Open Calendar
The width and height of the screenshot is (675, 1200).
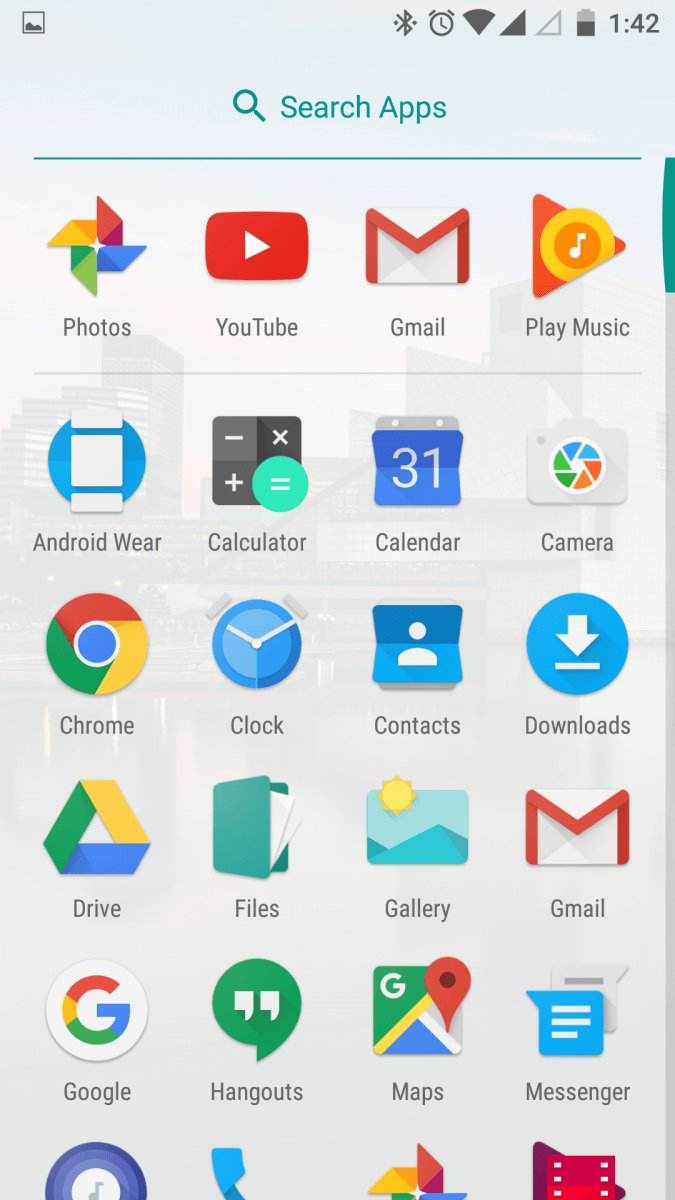417,462
